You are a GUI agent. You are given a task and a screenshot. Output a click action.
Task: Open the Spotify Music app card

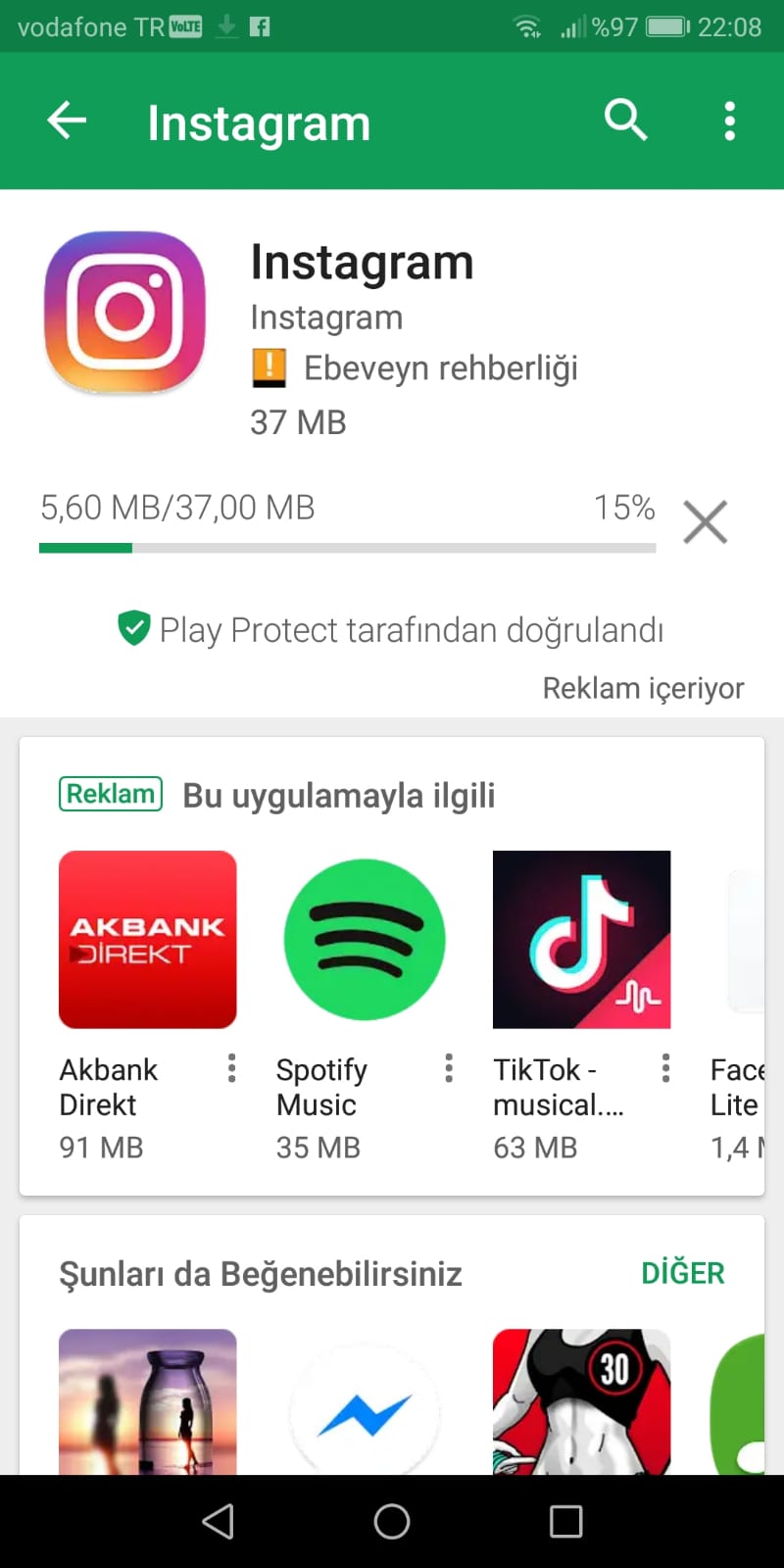364,939
